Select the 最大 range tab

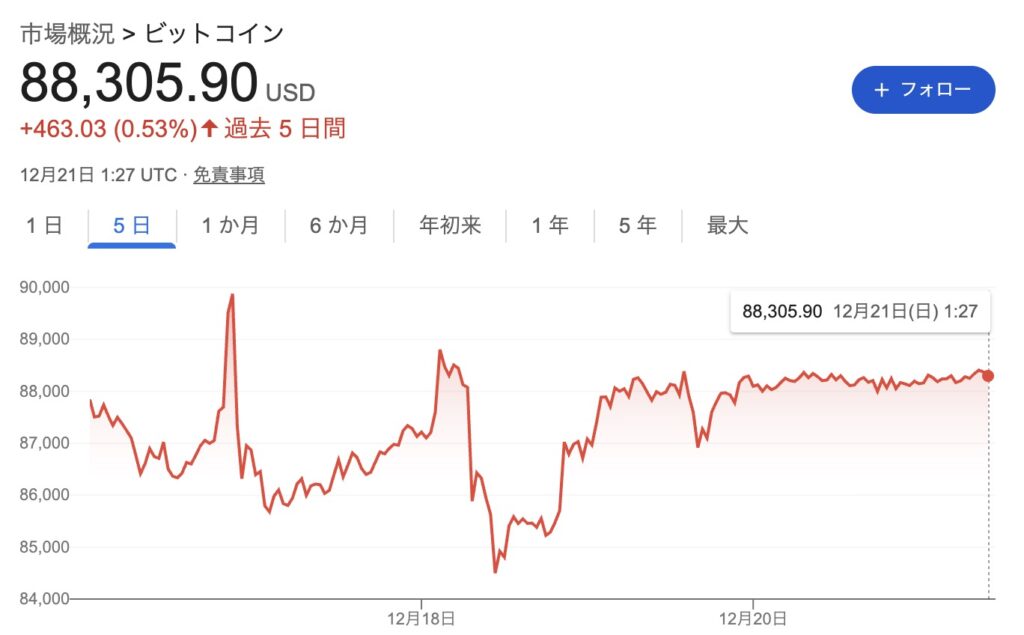tap(727, 226)
